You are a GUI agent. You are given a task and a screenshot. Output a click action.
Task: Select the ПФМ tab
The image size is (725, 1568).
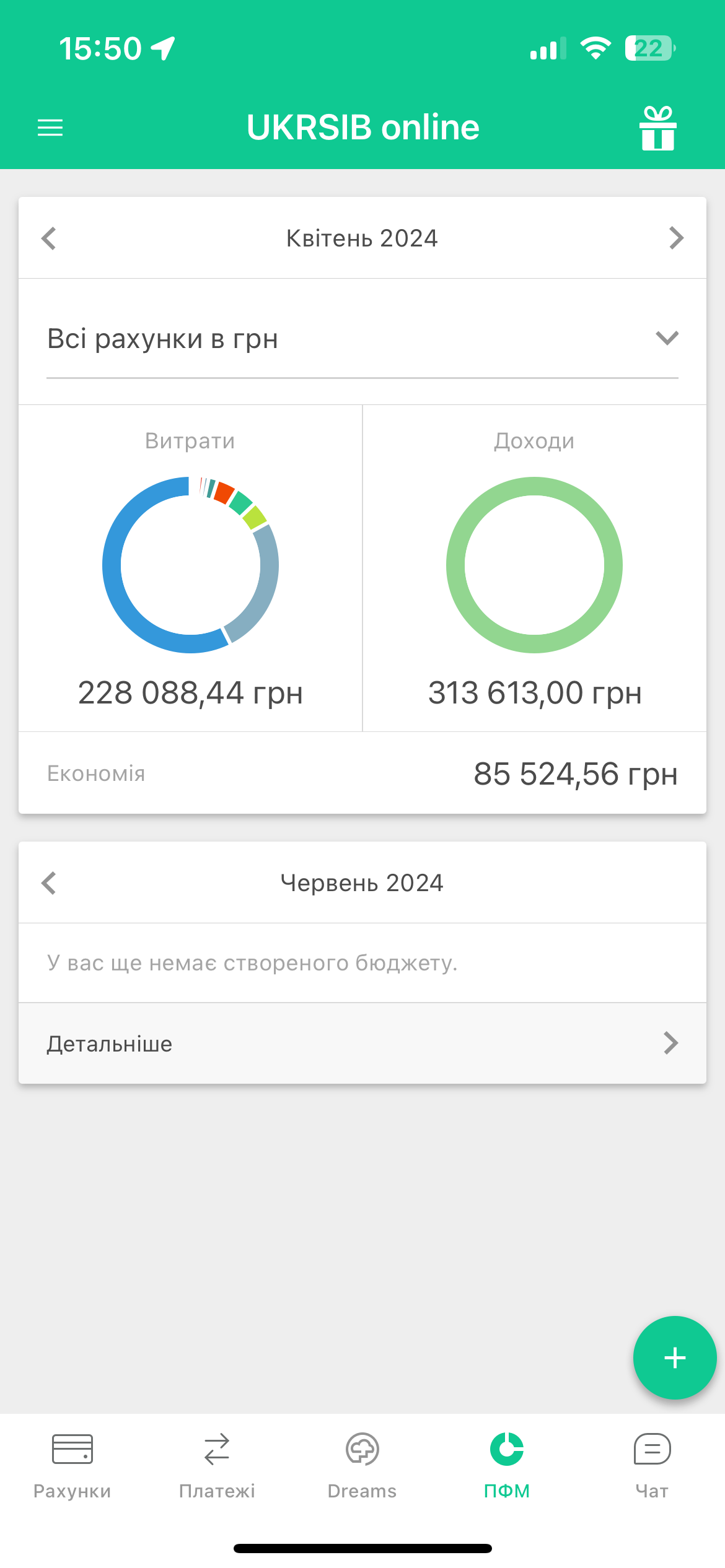coord(507,1464)
